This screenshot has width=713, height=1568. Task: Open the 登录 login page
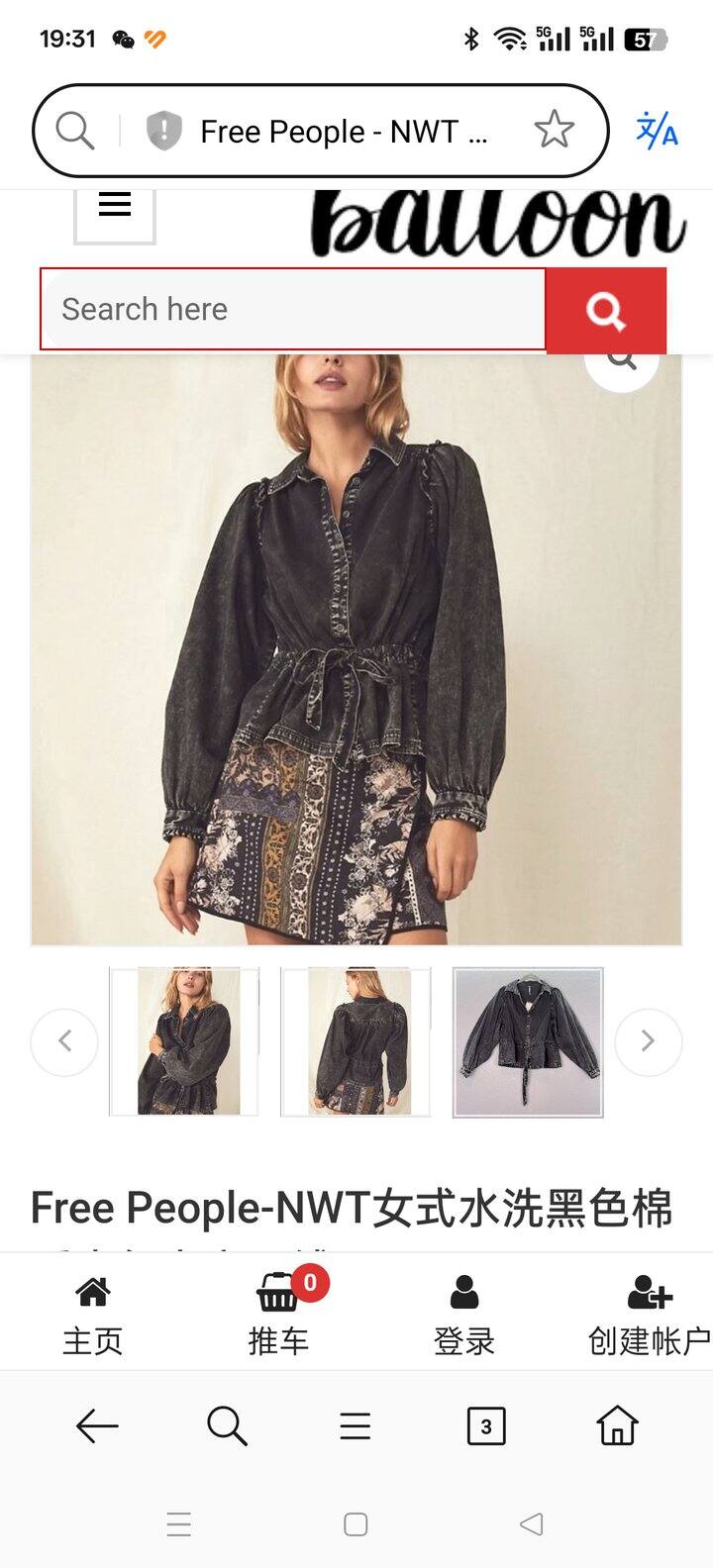[x=463, y=1314]
